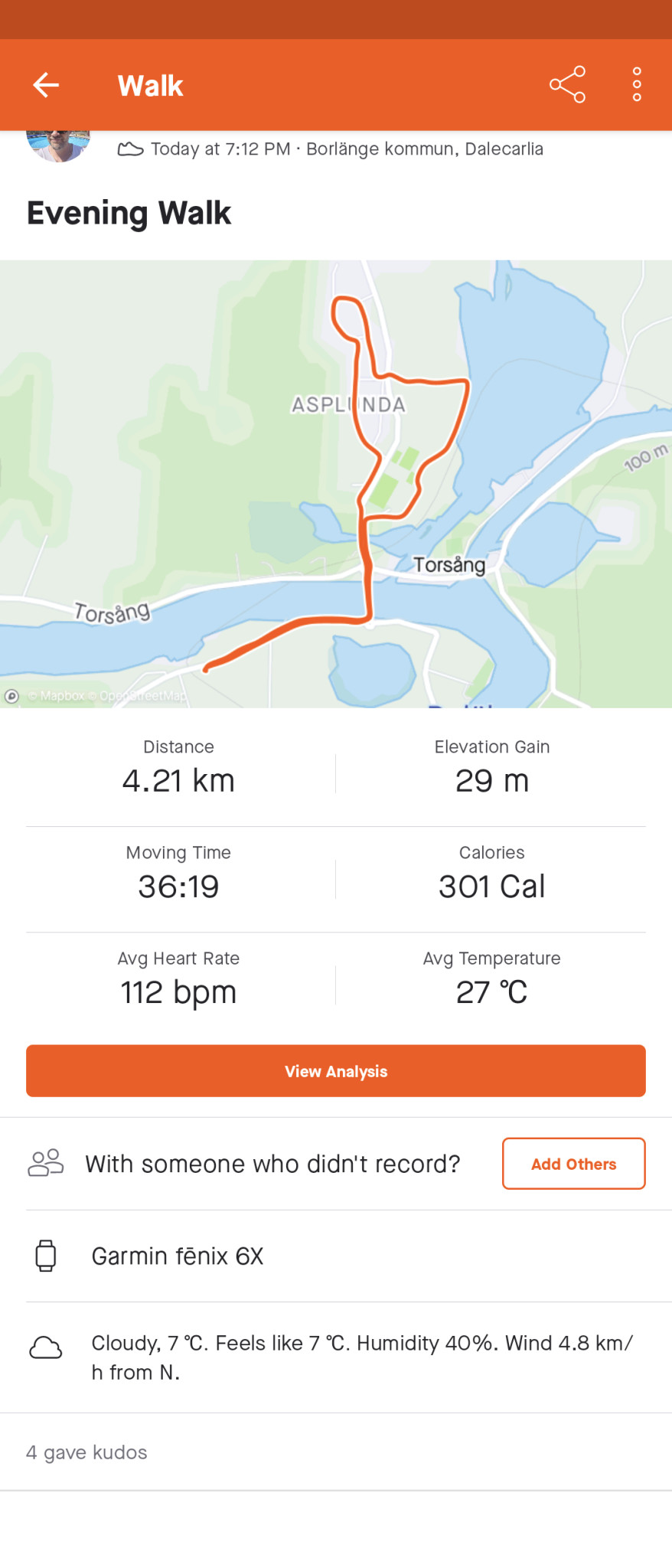The height and width of the screenshot is (1568, 672).
Task: Open the Mapbox info icon
Action: 11,696
